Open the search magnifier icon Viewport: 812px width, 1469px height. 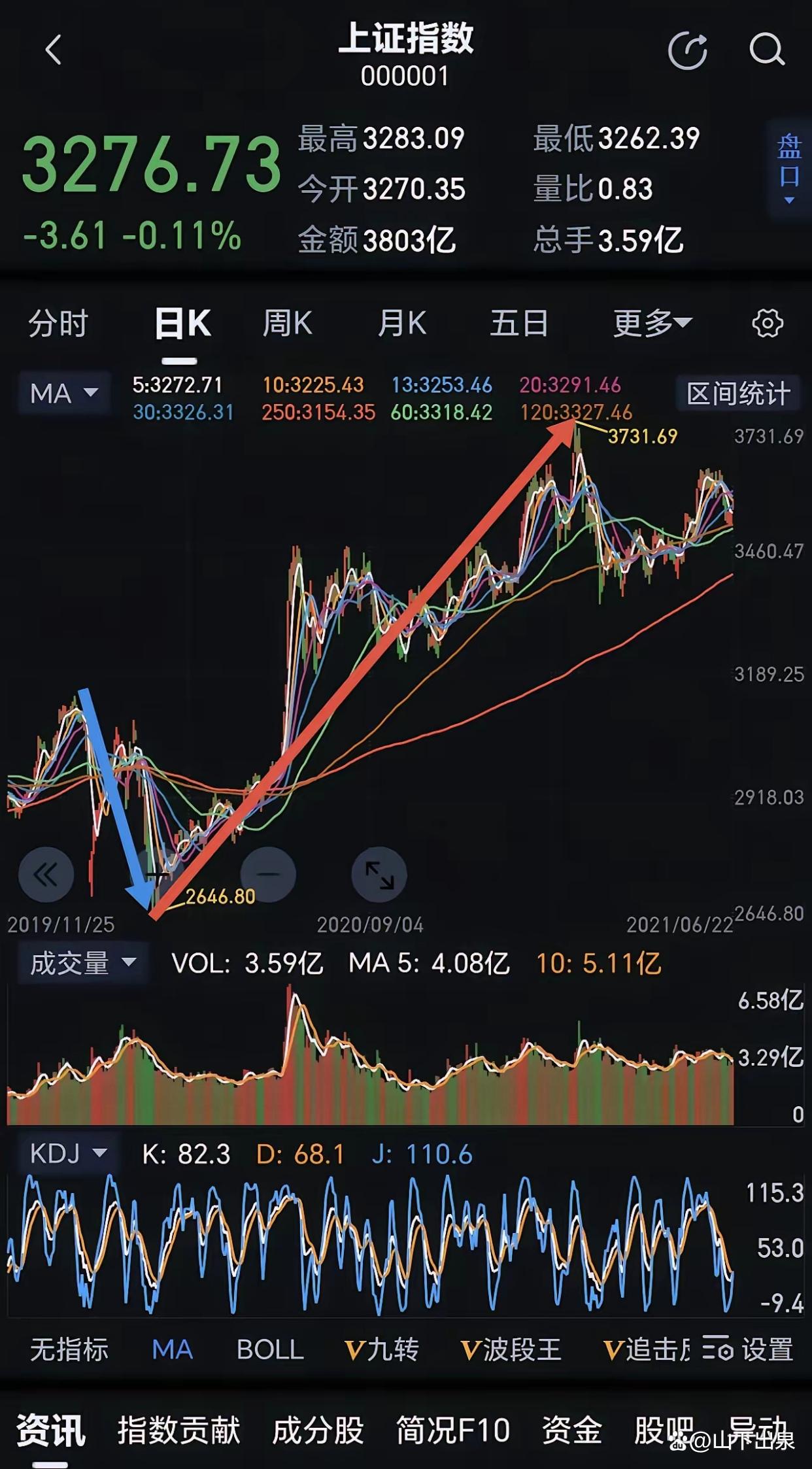(x=766, y=50)
